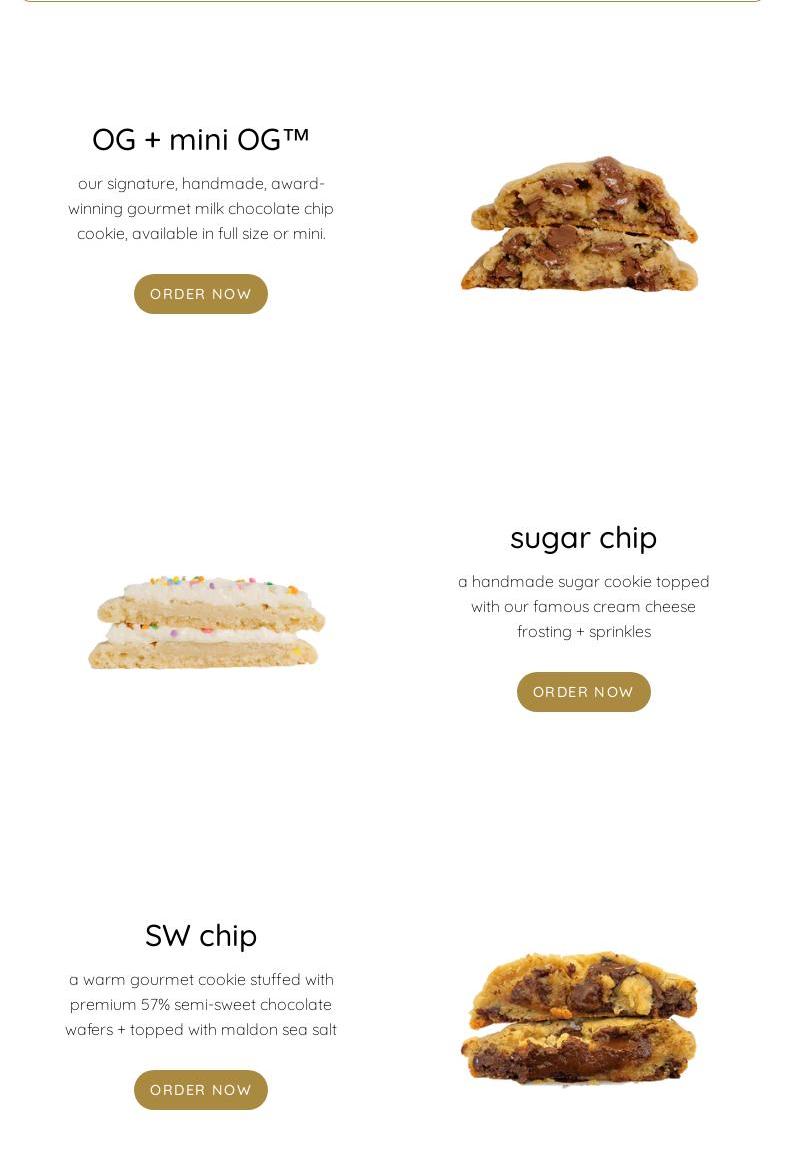Click ORDER NOW under sugar chip
Screen dimensions: 785x1153
pos(584,692)
